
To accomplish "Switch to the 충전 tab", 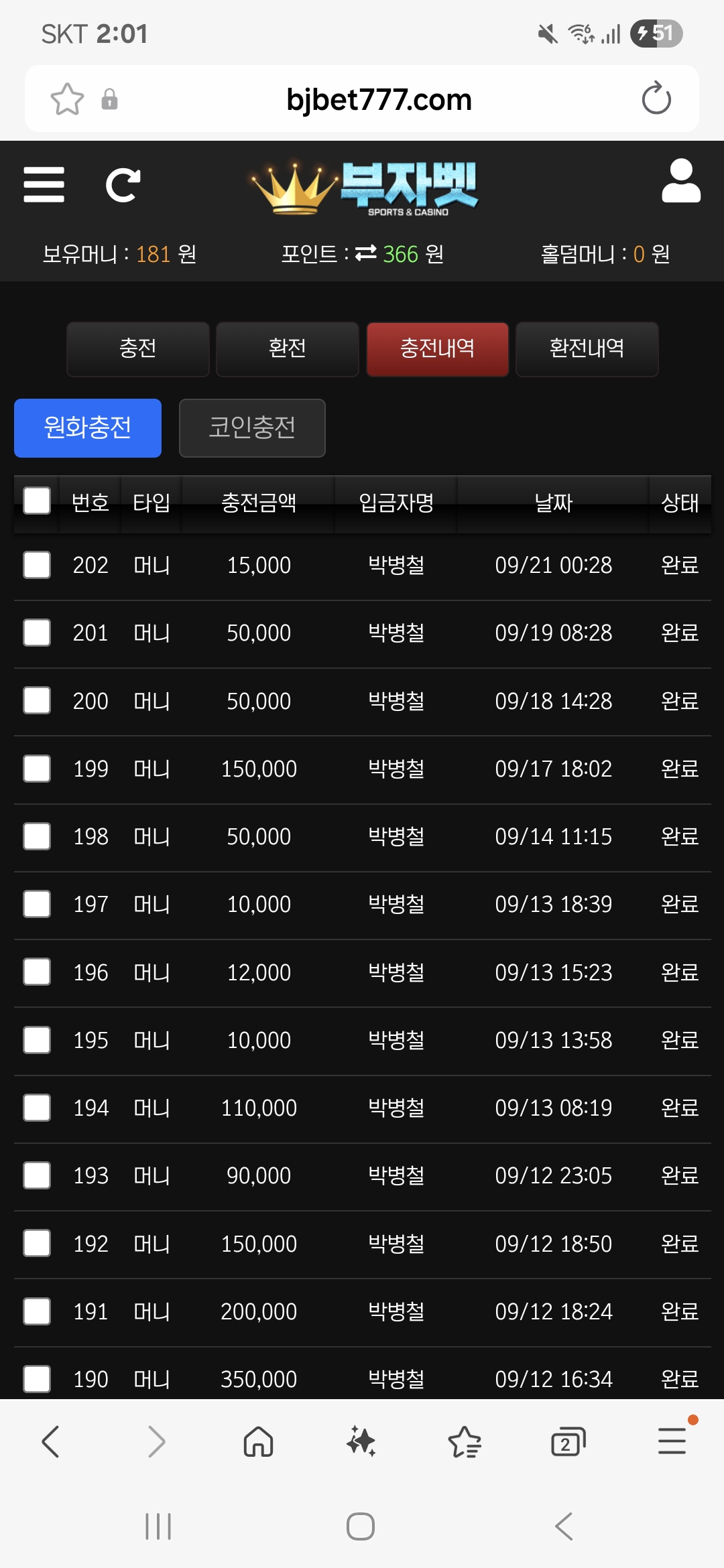I will coord(138,349).
